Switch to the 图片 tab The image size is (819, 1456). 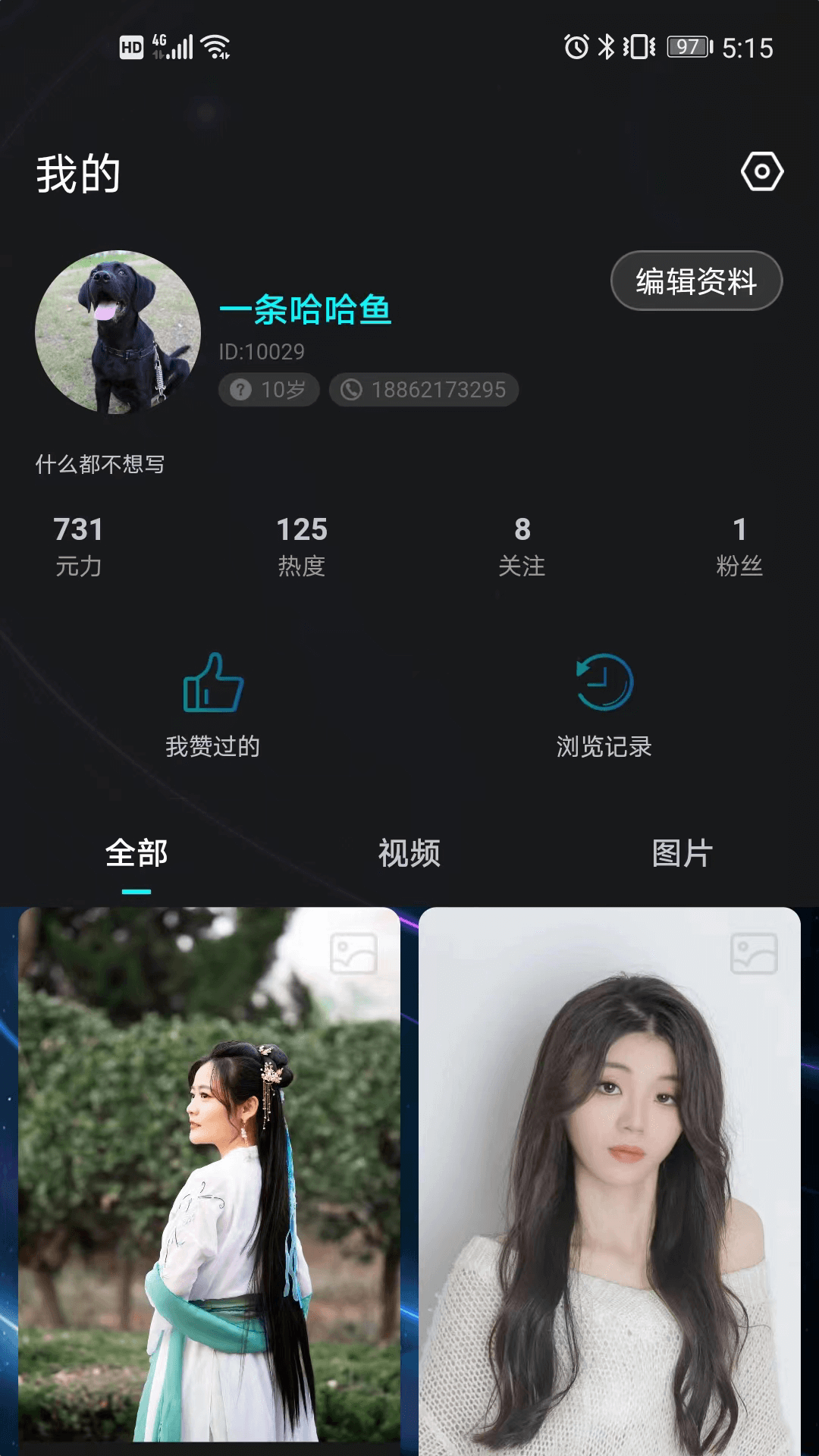pyautogui.click(x=682, y=854)
